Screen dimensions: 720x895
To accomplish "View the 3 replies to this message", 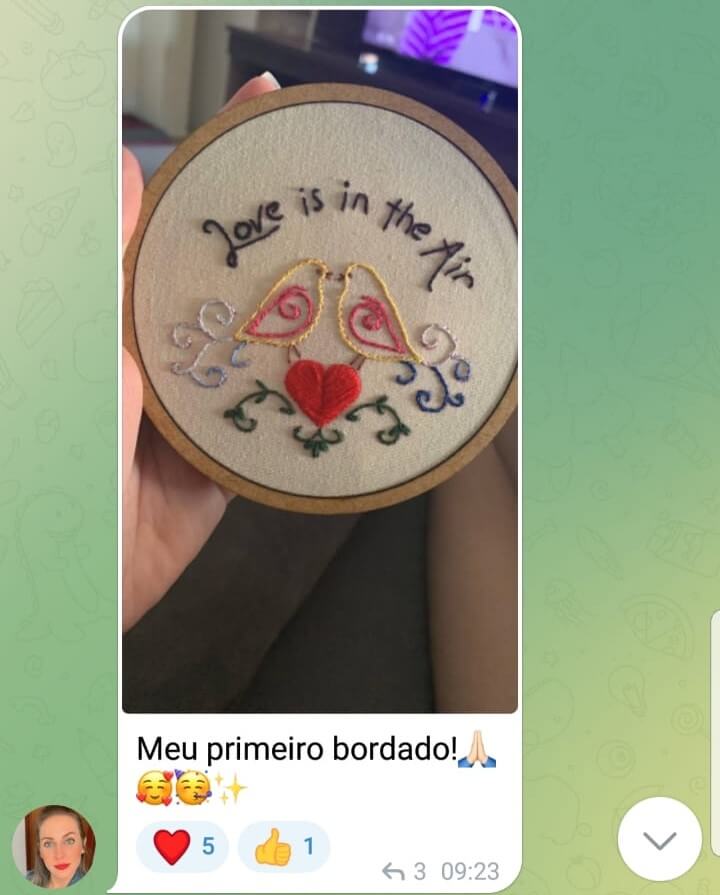I will [405, 871].
